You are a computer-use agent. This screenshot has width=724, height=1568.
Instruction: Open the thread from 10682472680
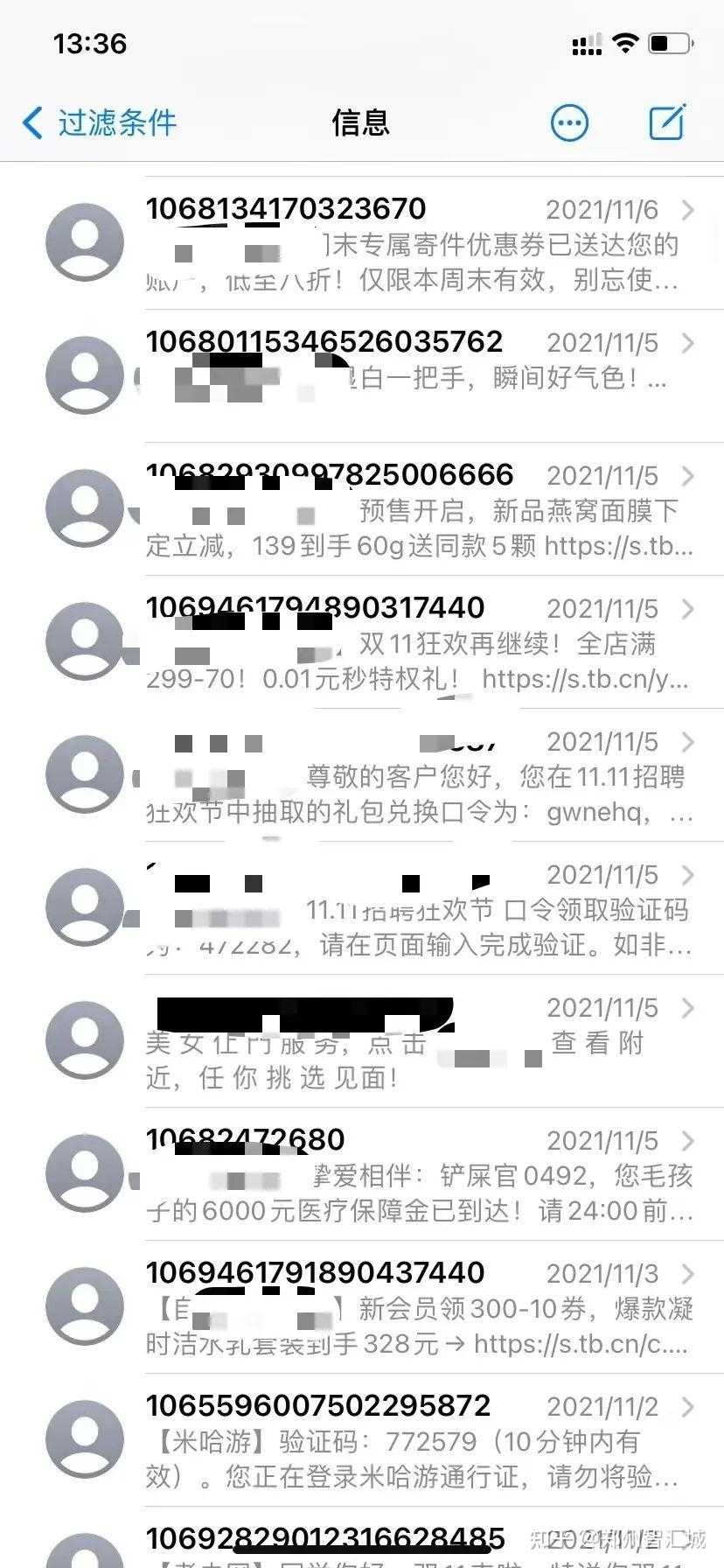coord(362,1174)
